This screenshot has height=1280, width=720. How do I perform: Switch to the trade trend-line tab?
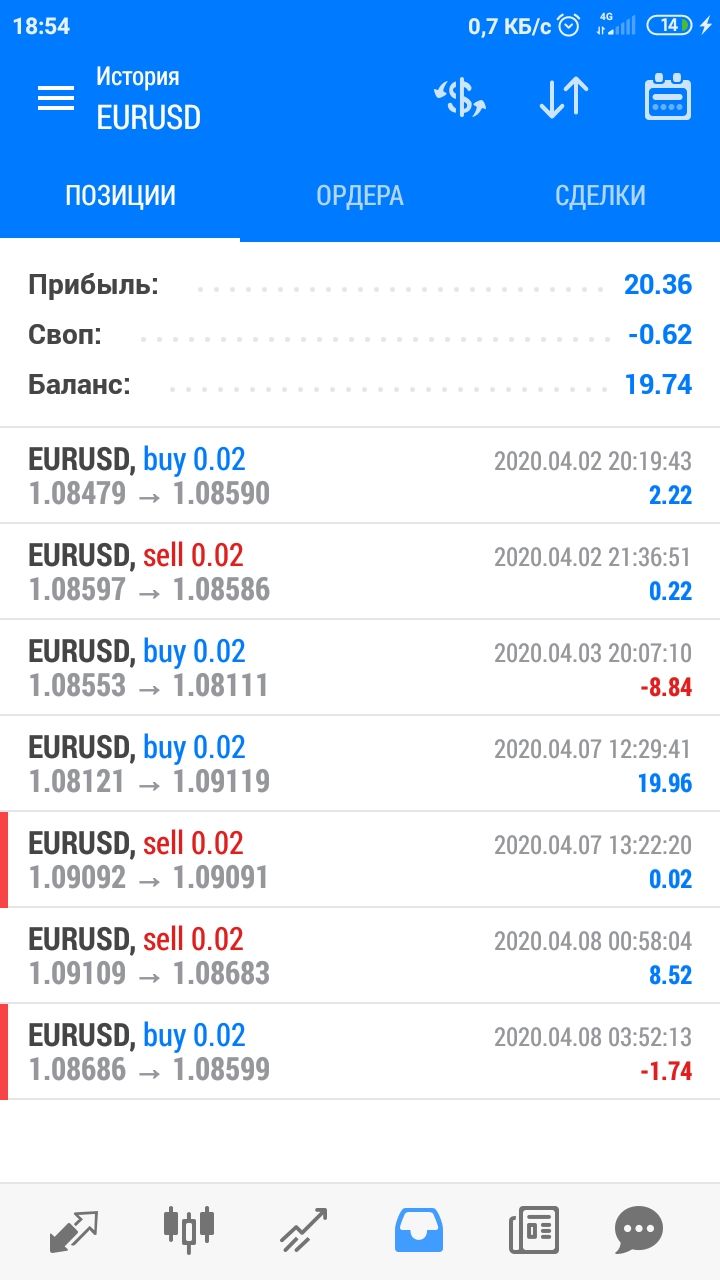point(303,1230)
